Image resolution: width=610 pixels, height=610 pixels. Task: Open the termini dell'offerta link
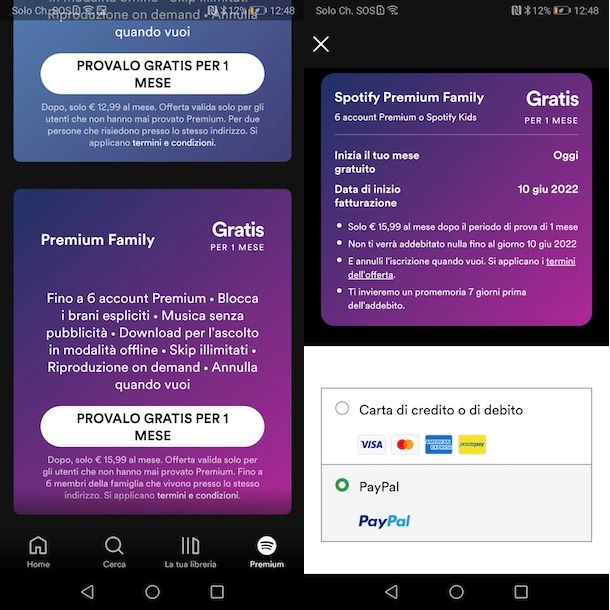(x=371, y=274)
